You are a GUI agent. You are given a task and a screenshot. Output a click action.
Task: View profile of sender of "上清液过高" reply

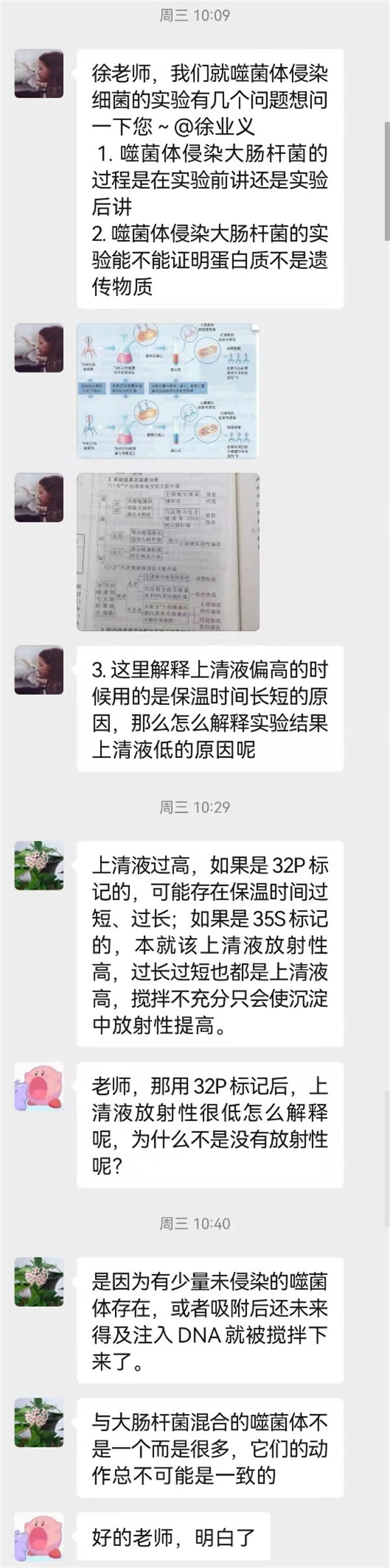point(39,866)
